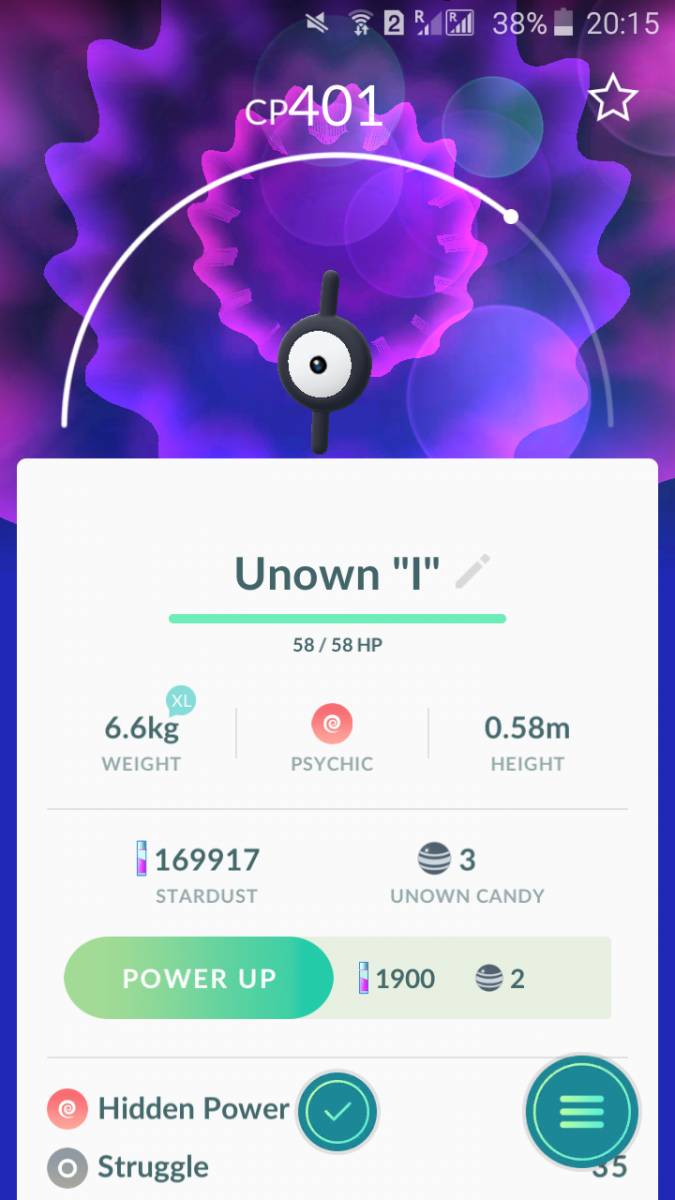Image resolution: width=675 pixels, height=1200 pixels.
Task: Tap the Power Up button
Action: point(198,978)
